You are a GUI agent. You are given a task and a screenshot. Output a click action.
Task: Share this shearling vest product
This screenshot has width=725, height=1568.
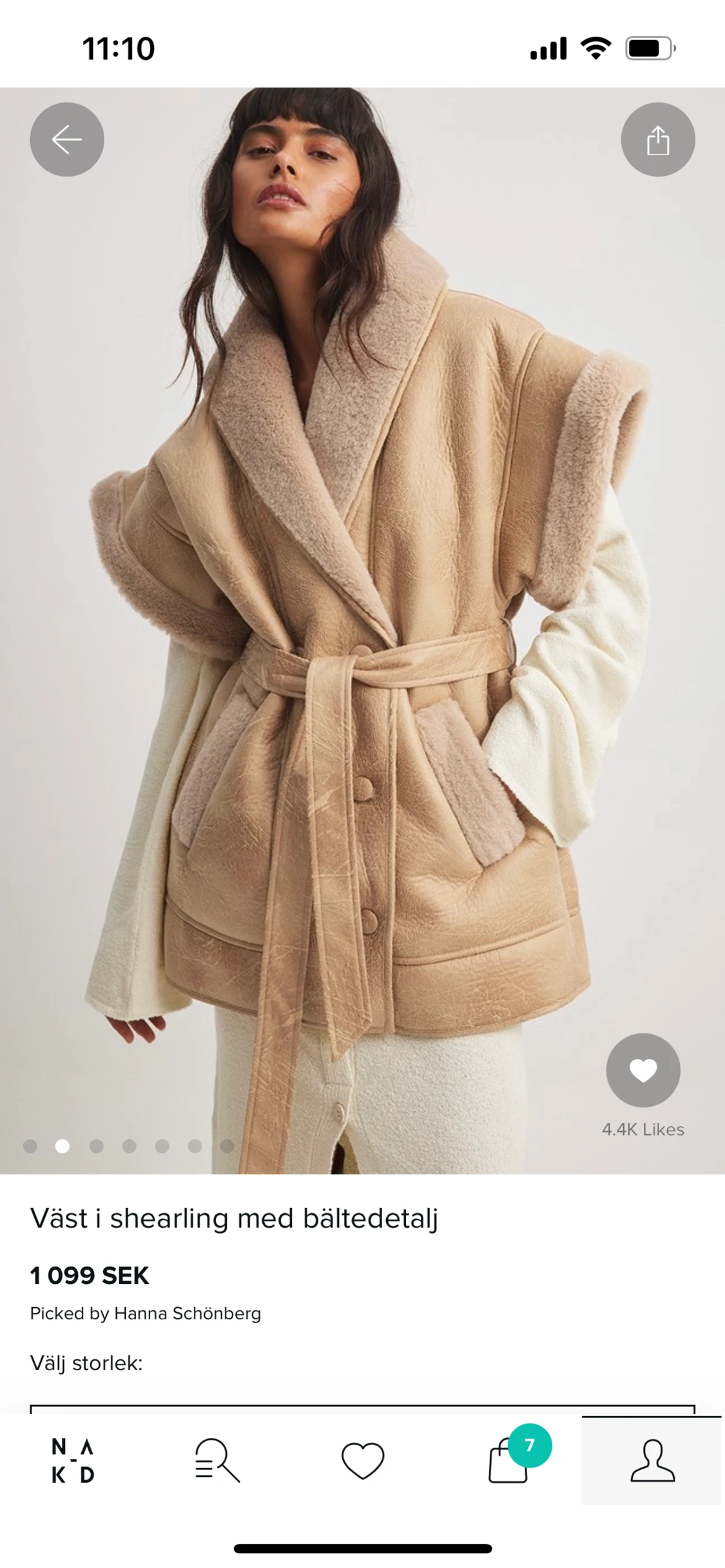pos(657,139)
